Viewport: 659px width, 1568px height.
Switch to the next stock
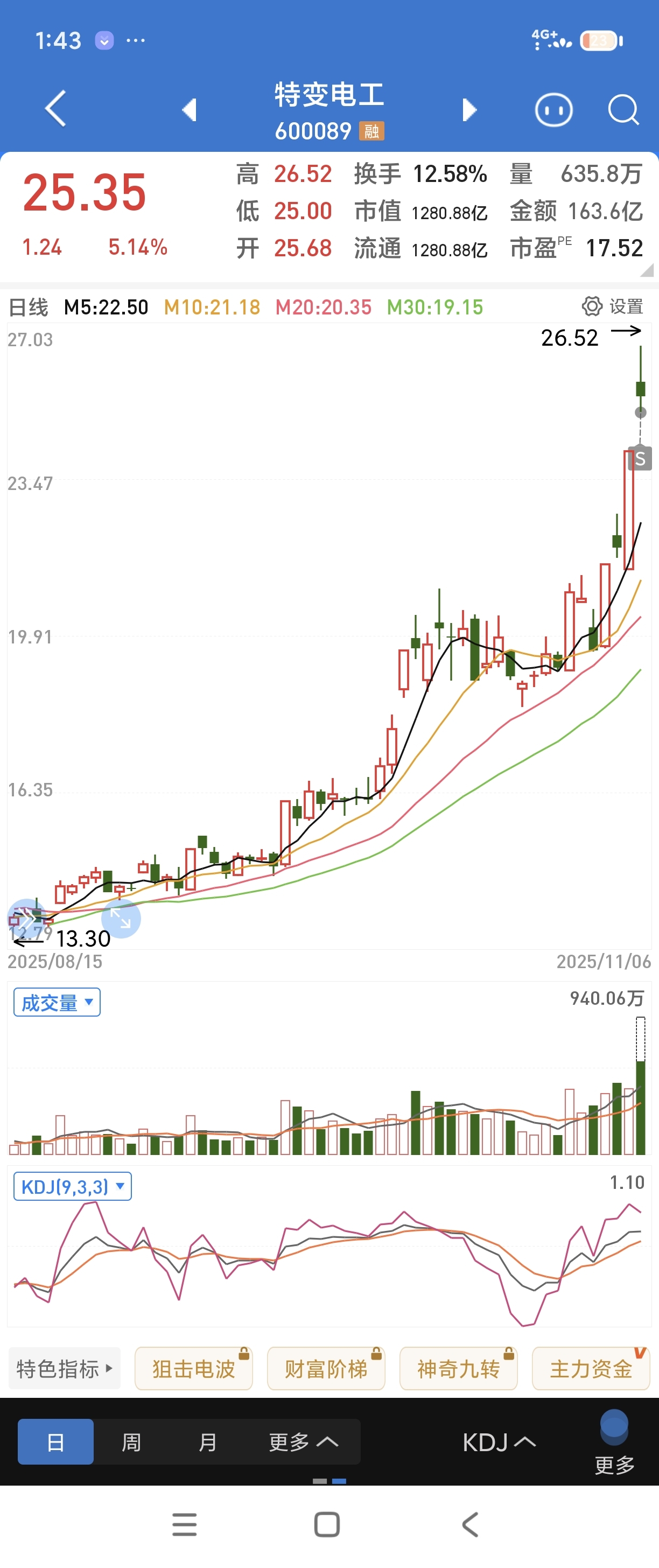click(x=469, y=110)
